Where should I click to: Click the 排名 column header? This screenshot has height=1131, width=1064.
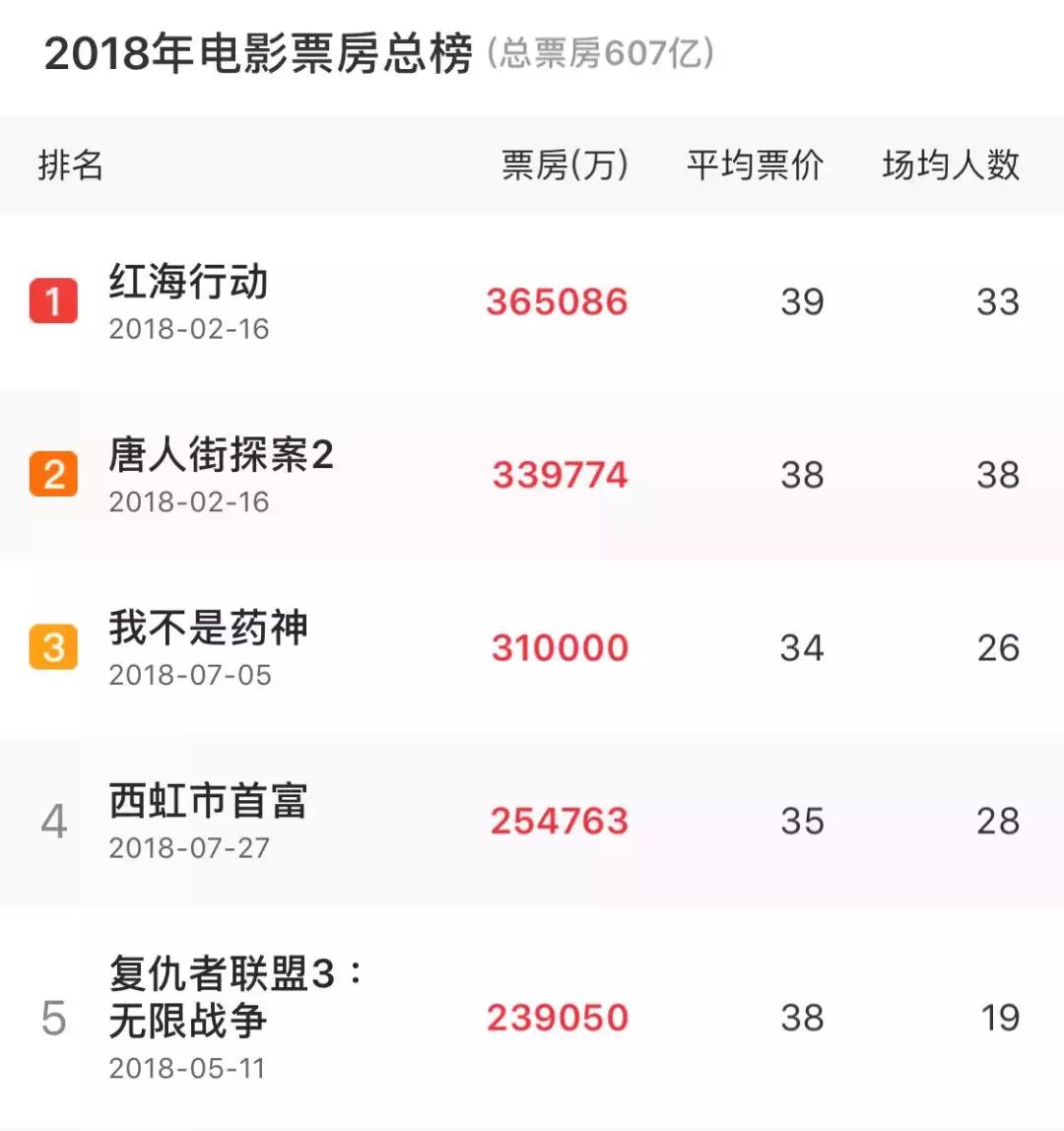[x=69, y=166]
